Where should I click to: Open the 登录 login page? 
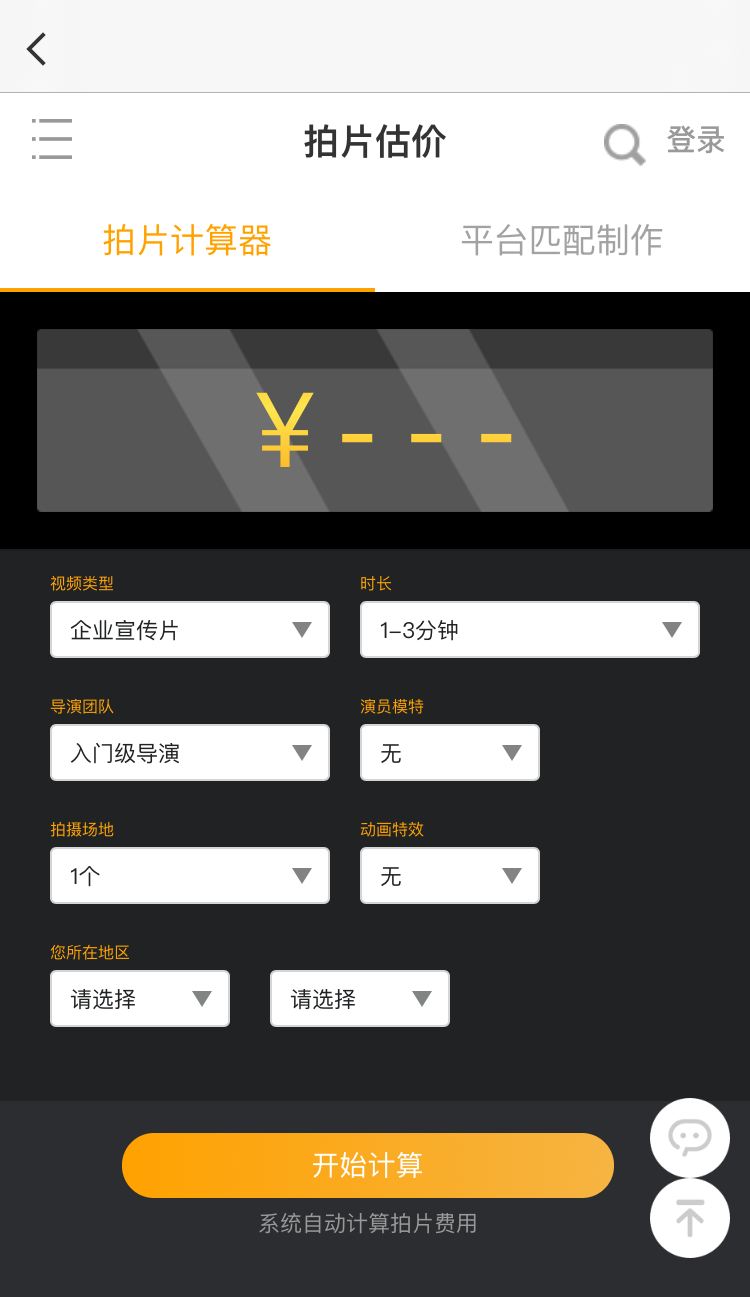[x=696, y=140]
